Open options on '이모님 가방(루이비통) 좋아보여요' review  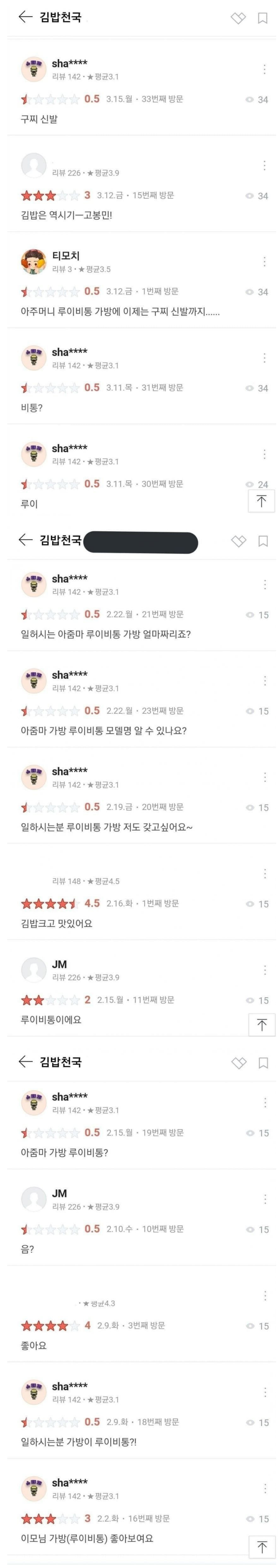pos(264,1488)
